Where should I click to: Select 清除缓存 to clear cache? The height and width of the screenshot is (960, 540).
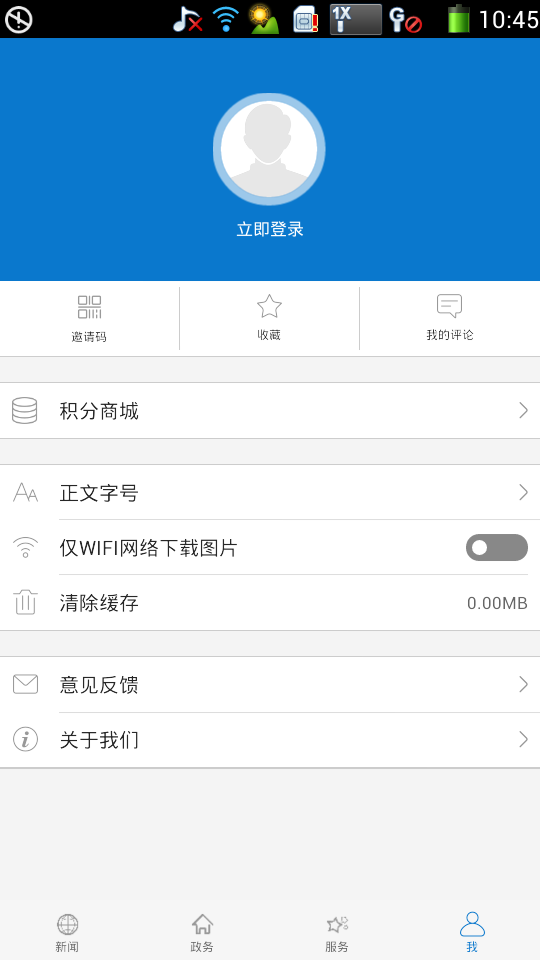[270, 603]
